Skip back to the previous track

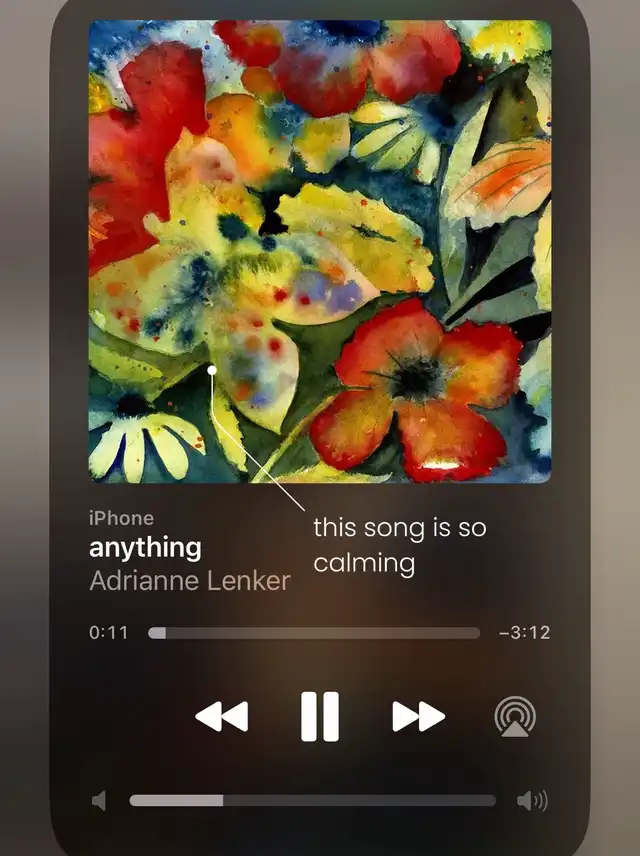221,716
